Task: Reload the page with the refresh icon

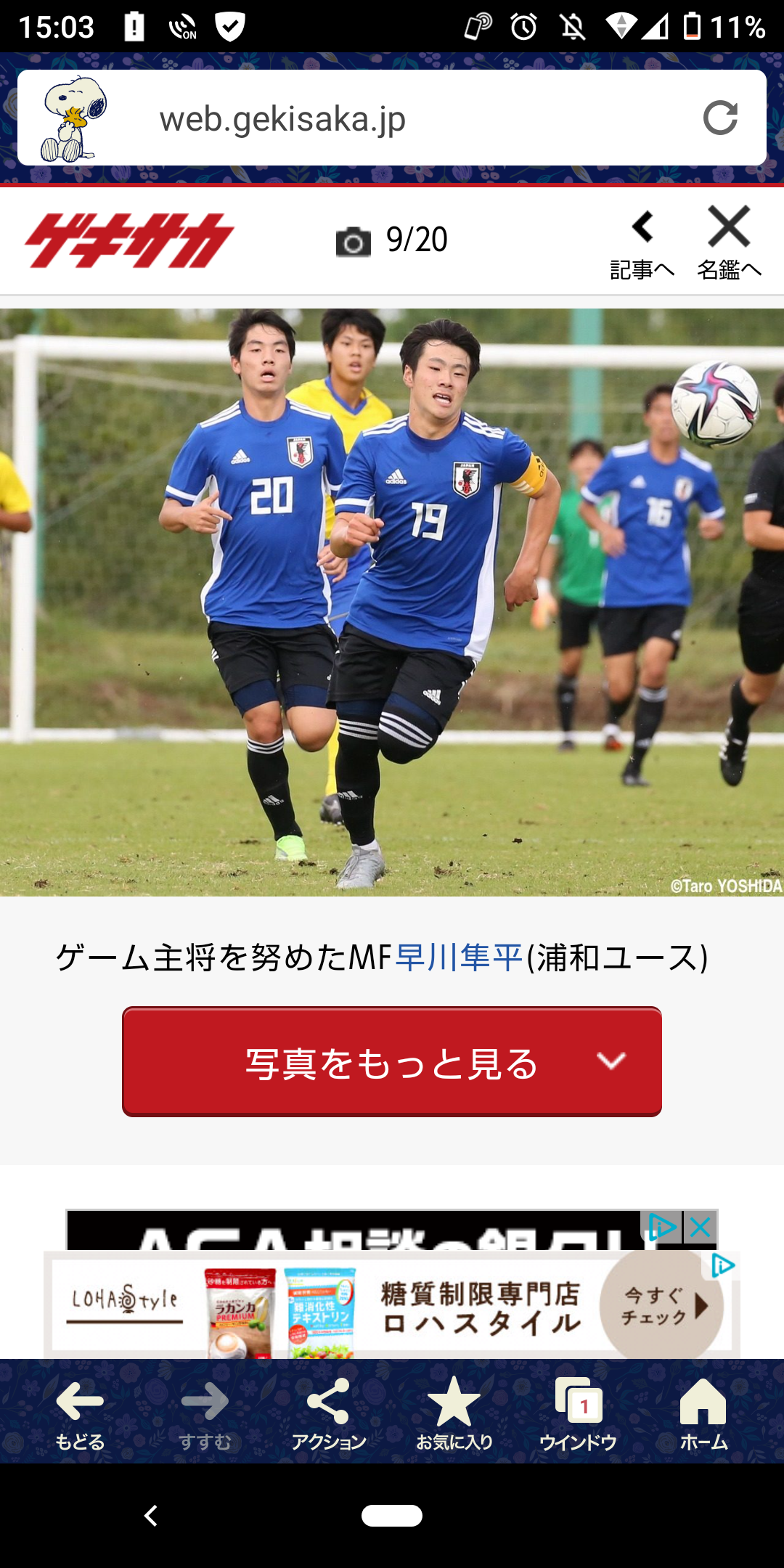Action: (719, 118)
